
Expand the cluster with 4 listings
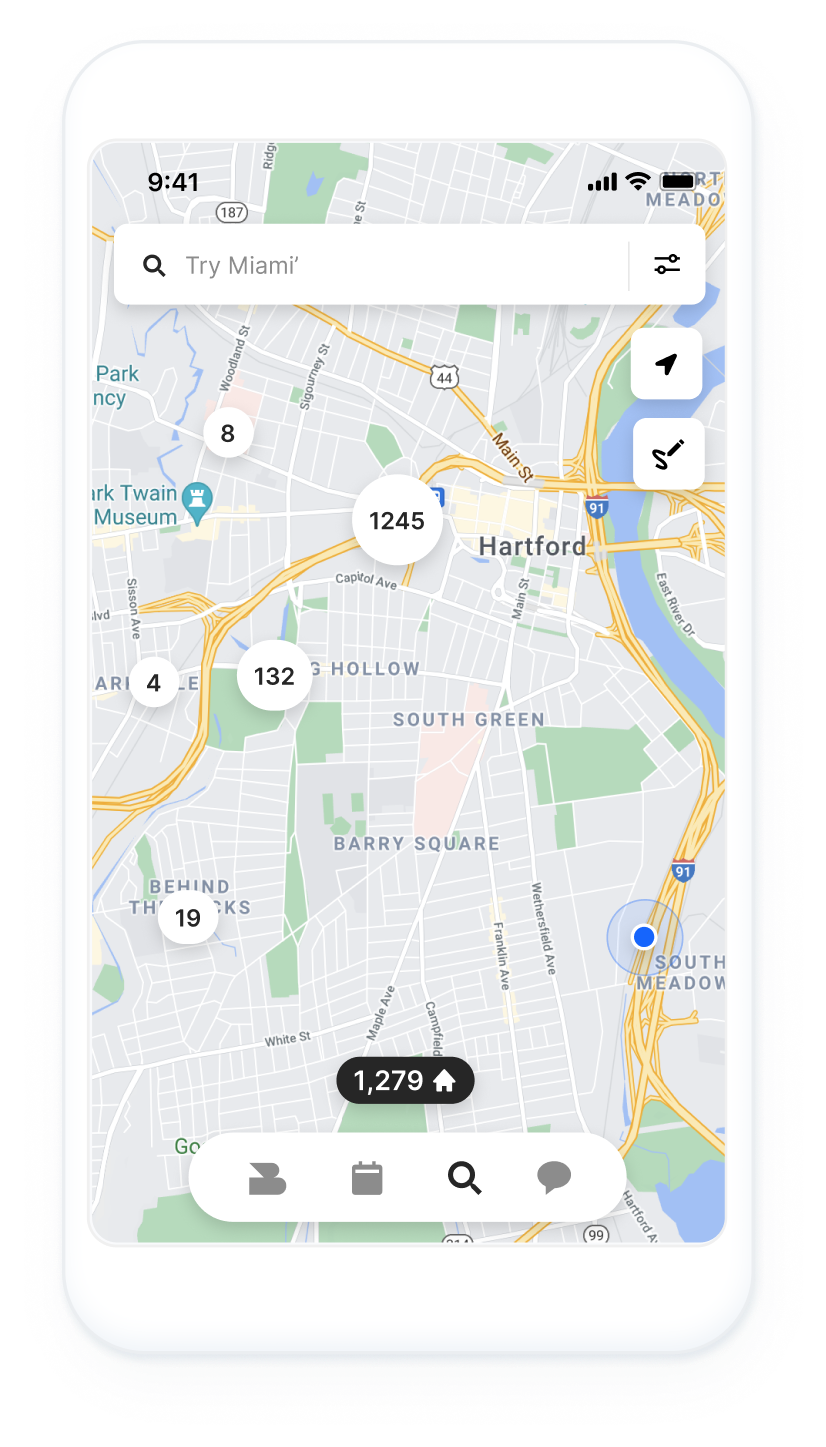(154, 683)
